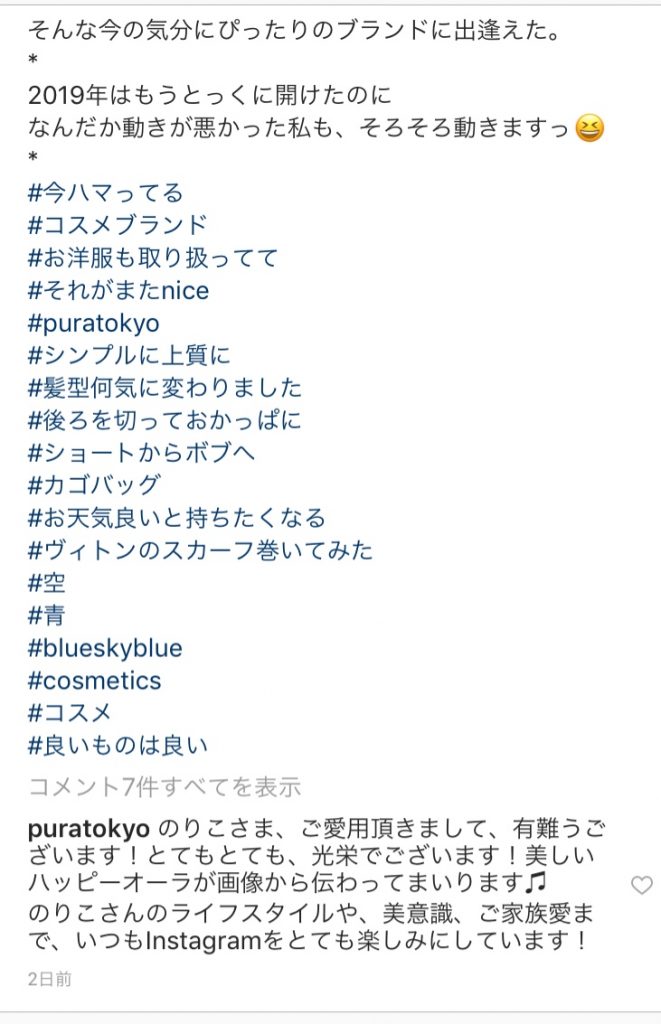
Task: Open the #コスメブランド hashtag
Action: pos(117,226)
